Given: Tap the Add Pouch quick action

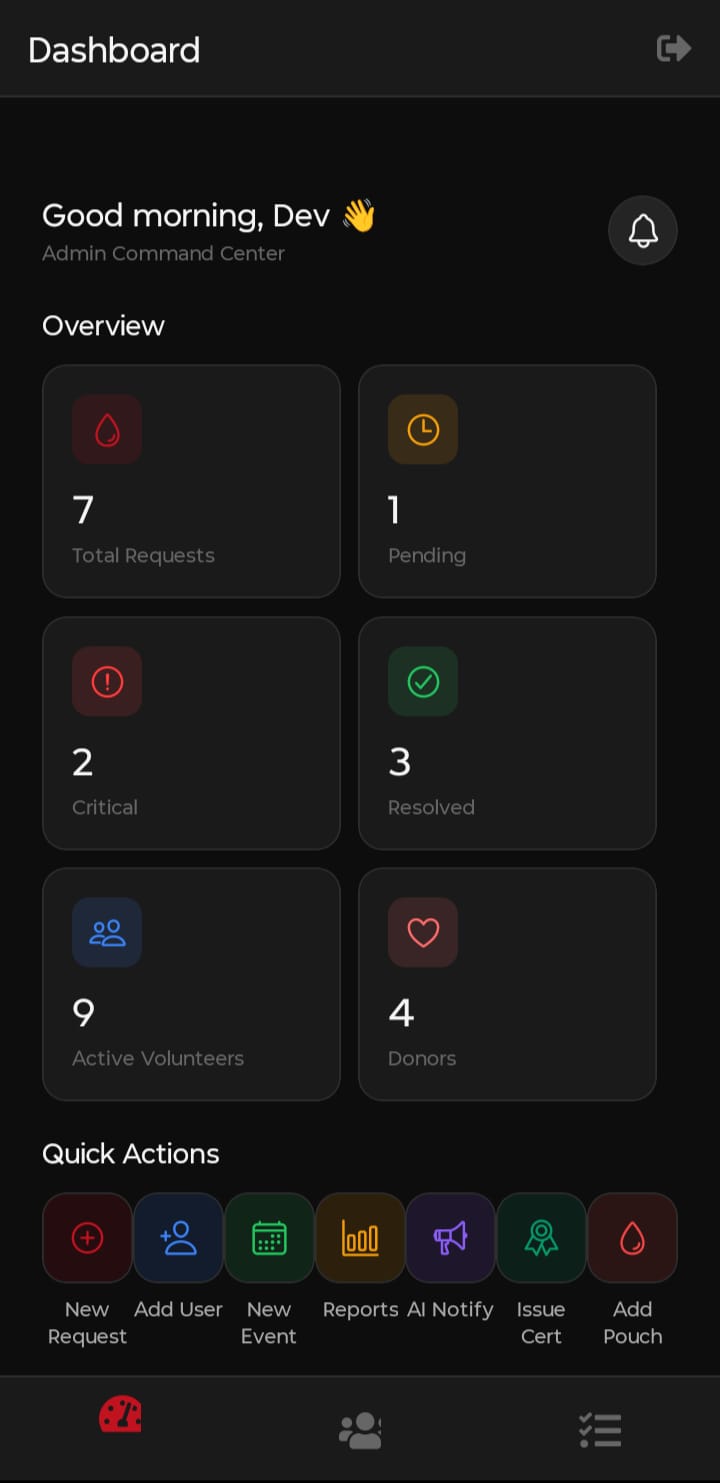Looking at the screenshot, I should [x=632, y=1238].
